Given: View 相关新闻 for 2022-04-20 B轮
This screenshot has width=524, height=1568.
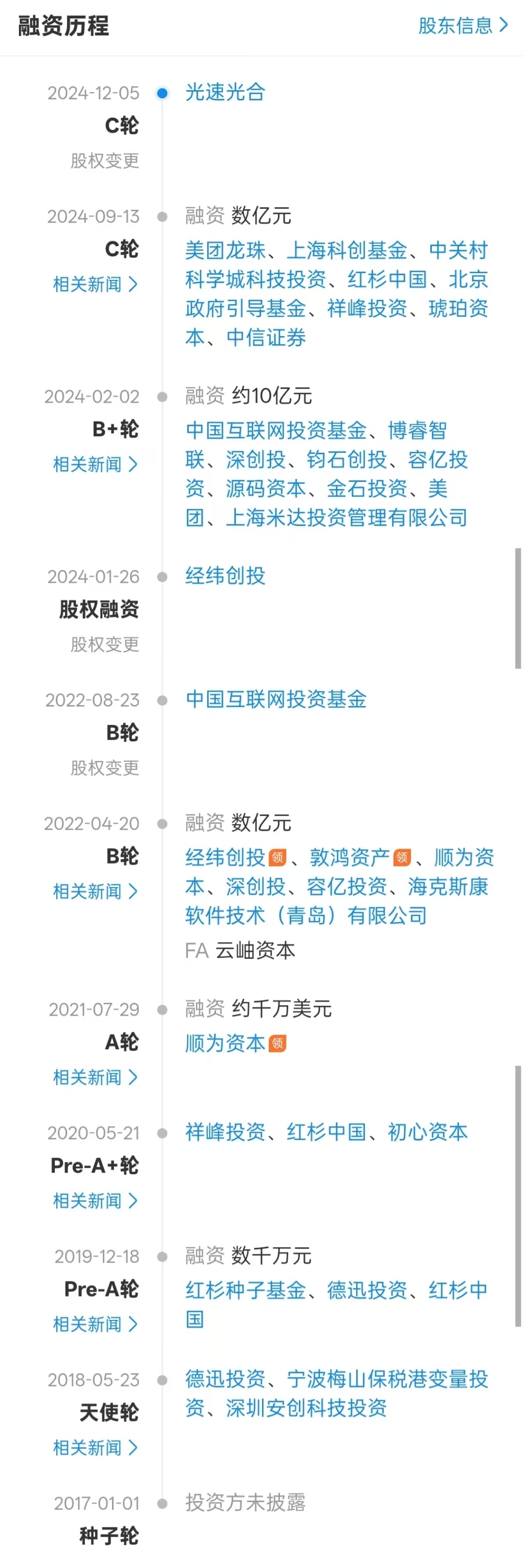Looking at the screenshot, I should tap(96, 892).
